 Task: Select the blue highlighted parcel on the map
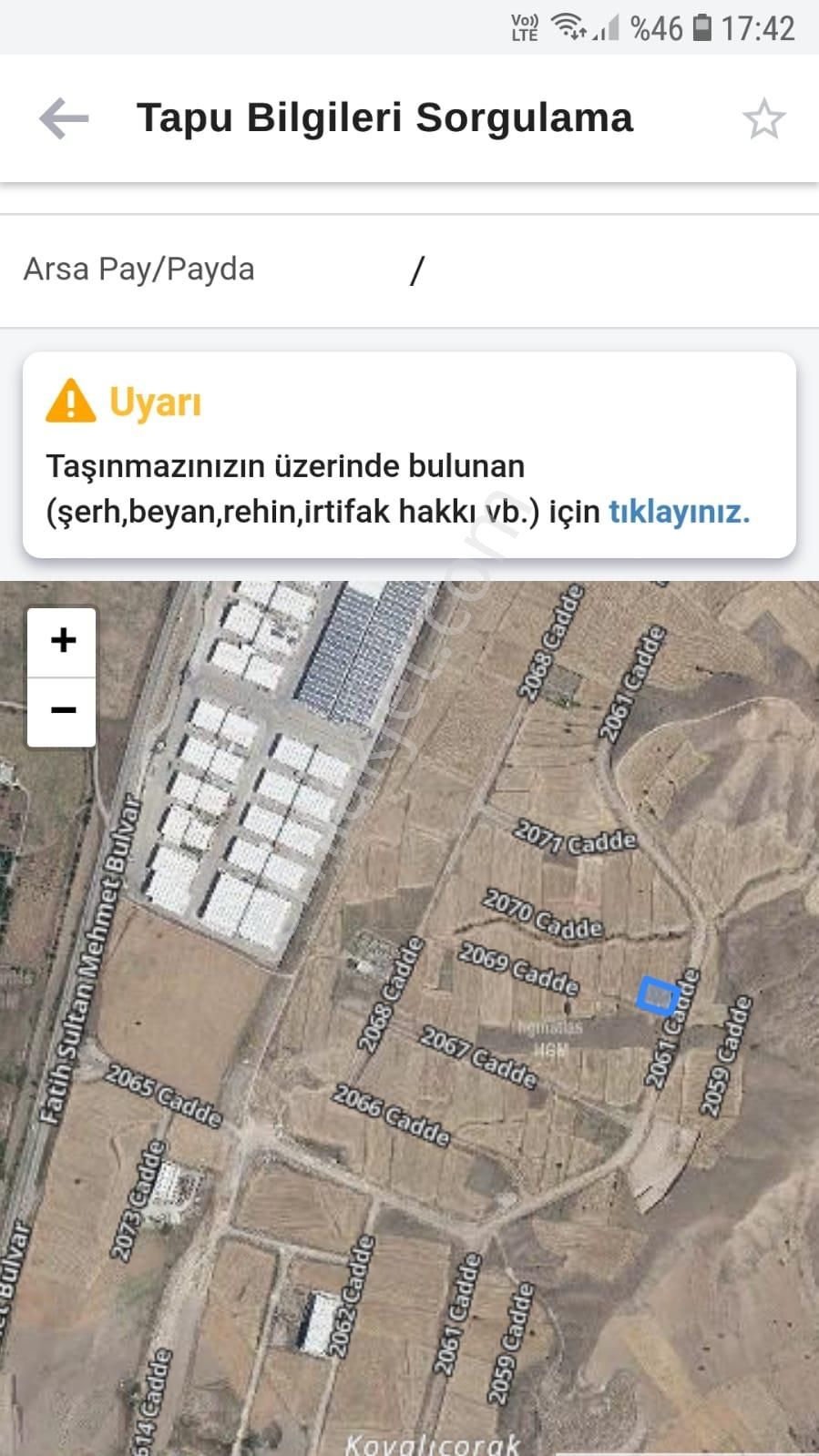pyautogui.click(x=656, y=997)
